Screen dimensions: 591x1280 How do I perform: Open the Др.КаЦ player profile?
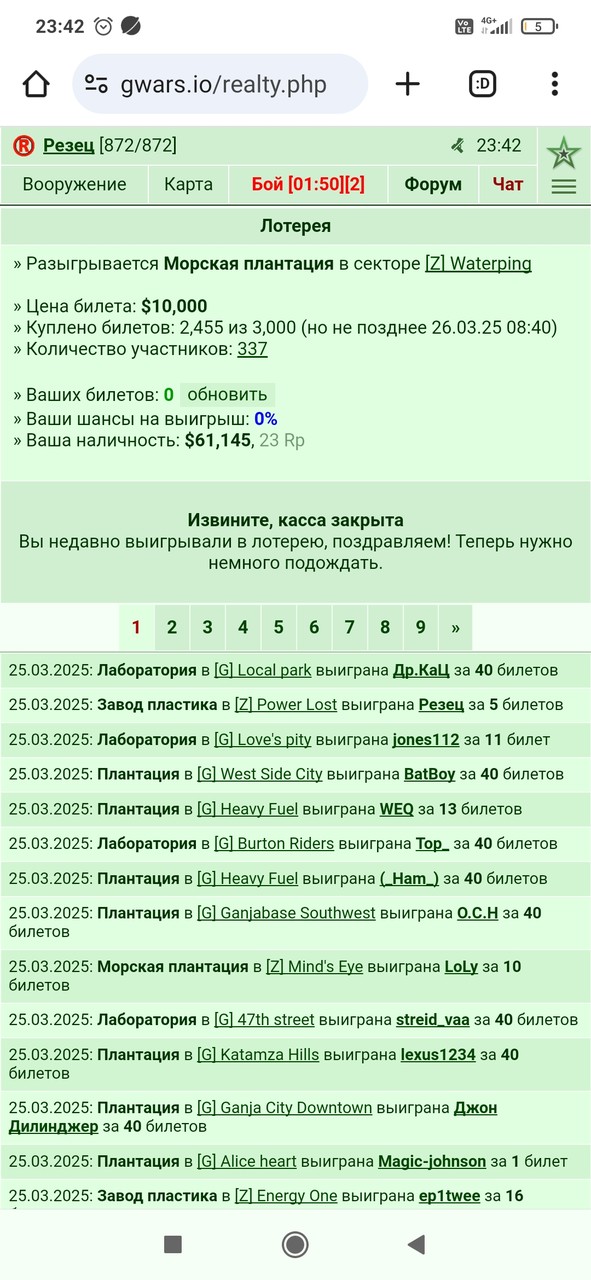[421, 670]
